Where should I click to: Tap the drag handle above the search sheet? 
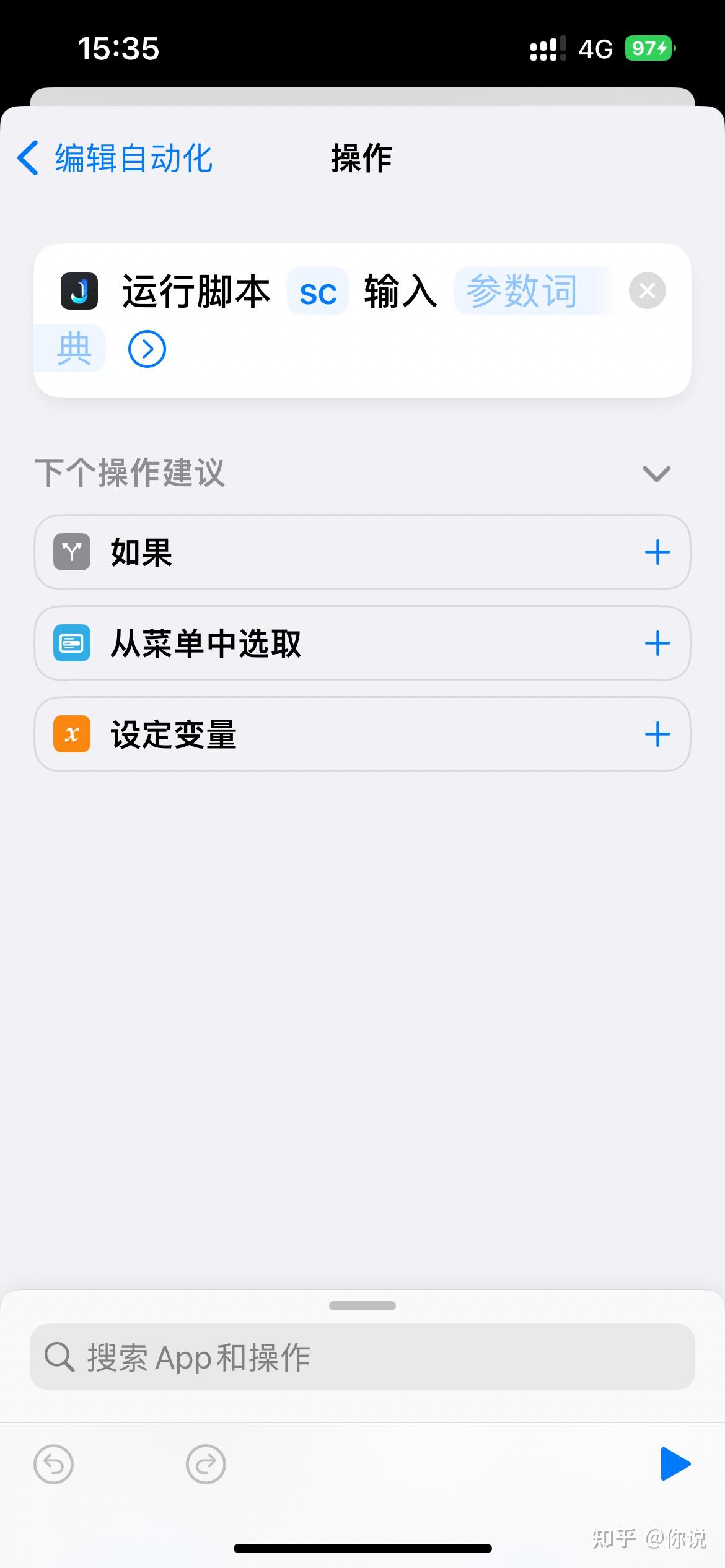point(362,1305)
